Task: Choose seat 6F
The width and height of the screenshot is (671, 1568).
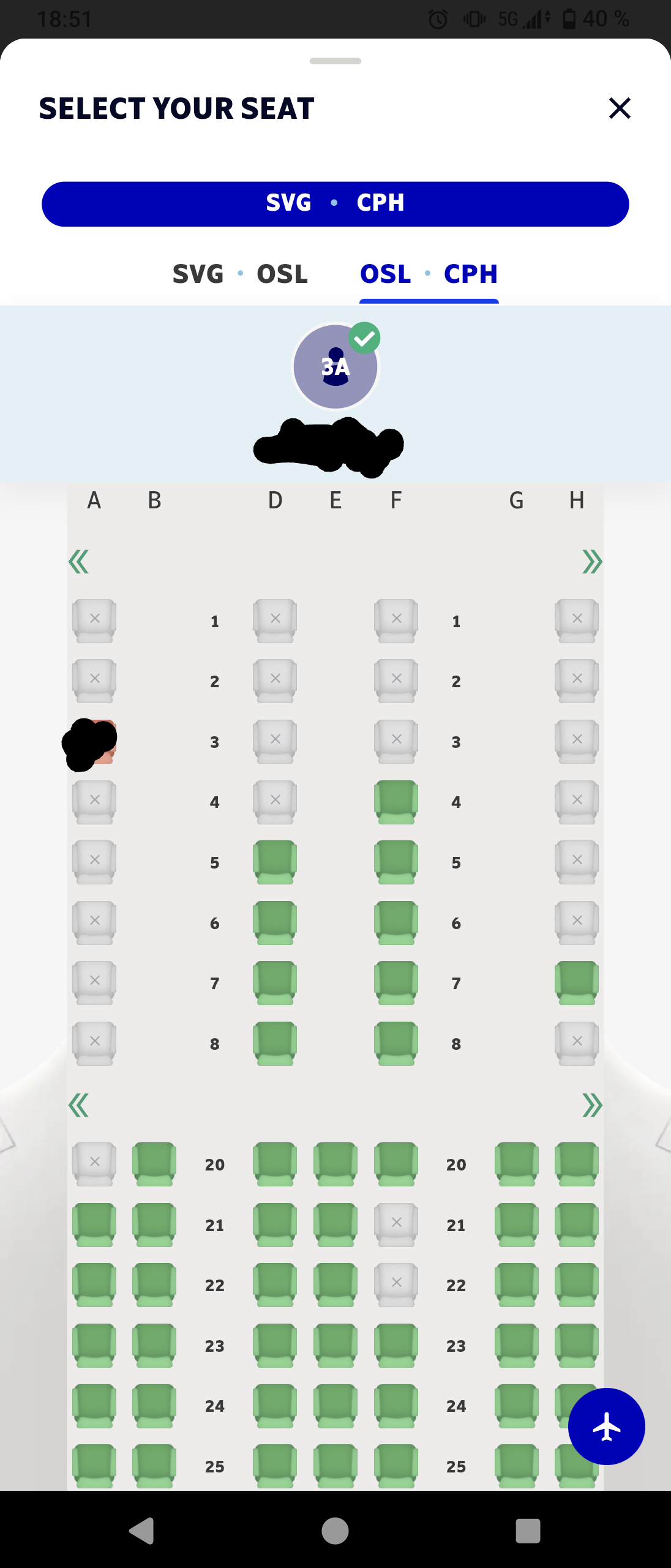Action: tap(396, 922)
